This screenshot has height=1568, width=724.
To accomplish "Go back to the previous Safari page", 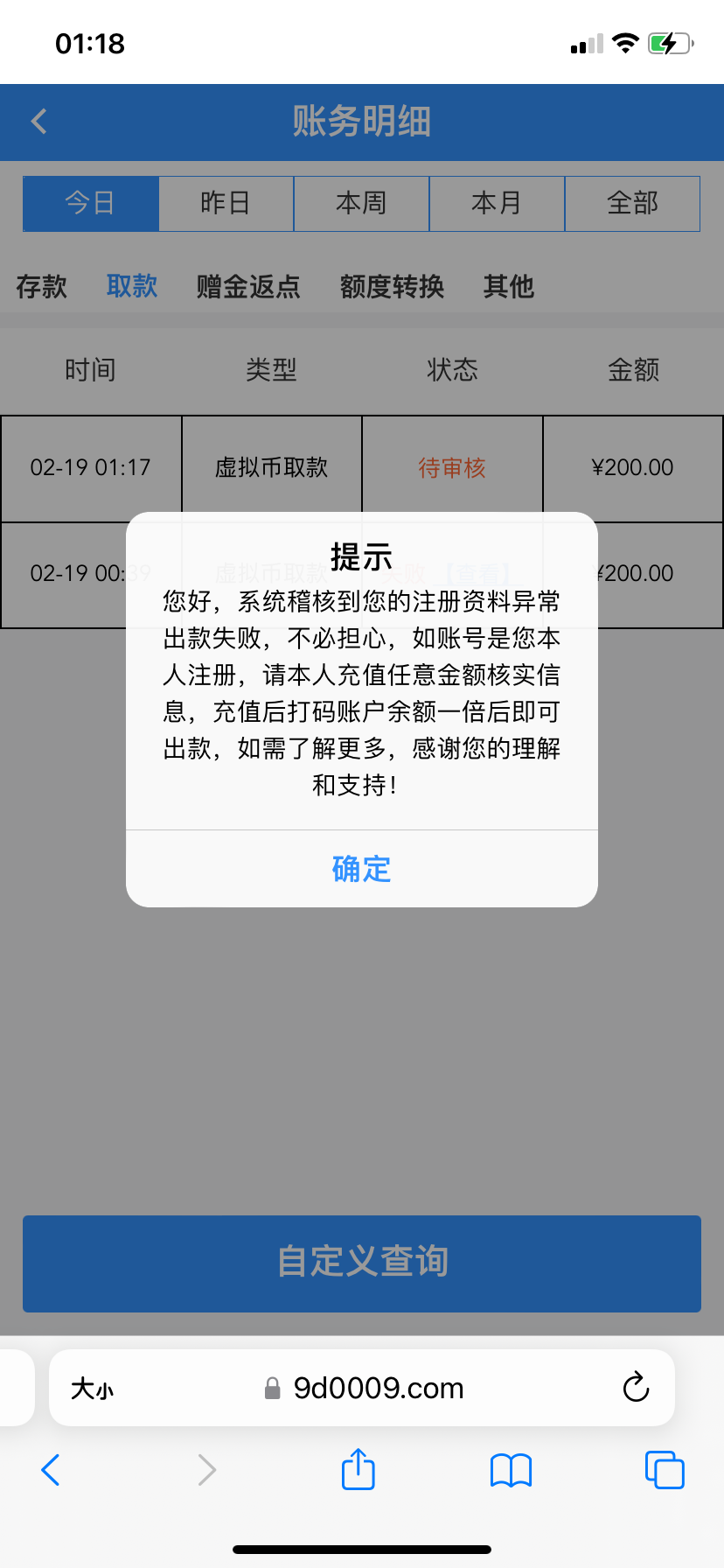I will pos(51,1469).
